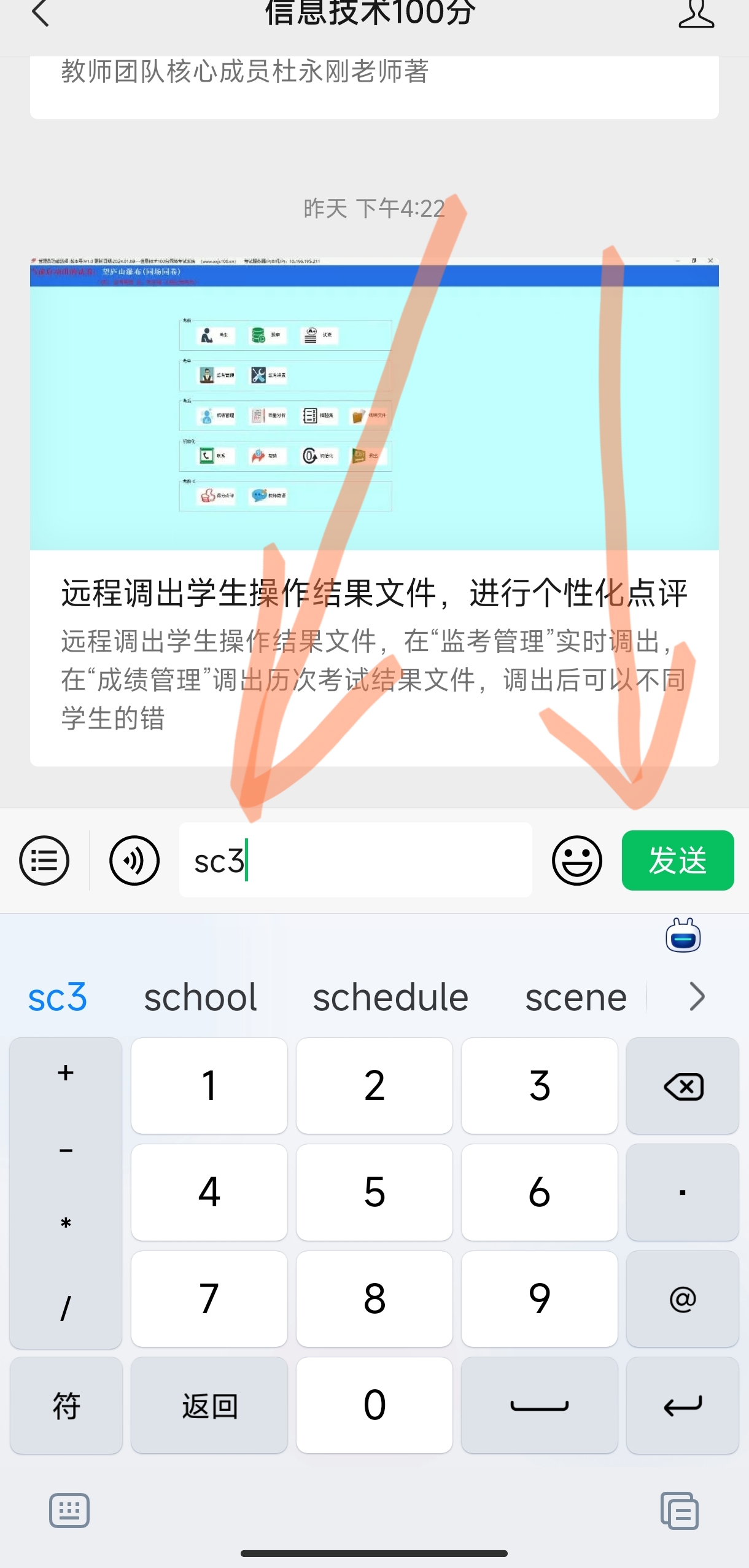Open the article about 远程调出学生操作结果文件
The width and height of the screenshot is (749, 1568).
coord(374,593)
